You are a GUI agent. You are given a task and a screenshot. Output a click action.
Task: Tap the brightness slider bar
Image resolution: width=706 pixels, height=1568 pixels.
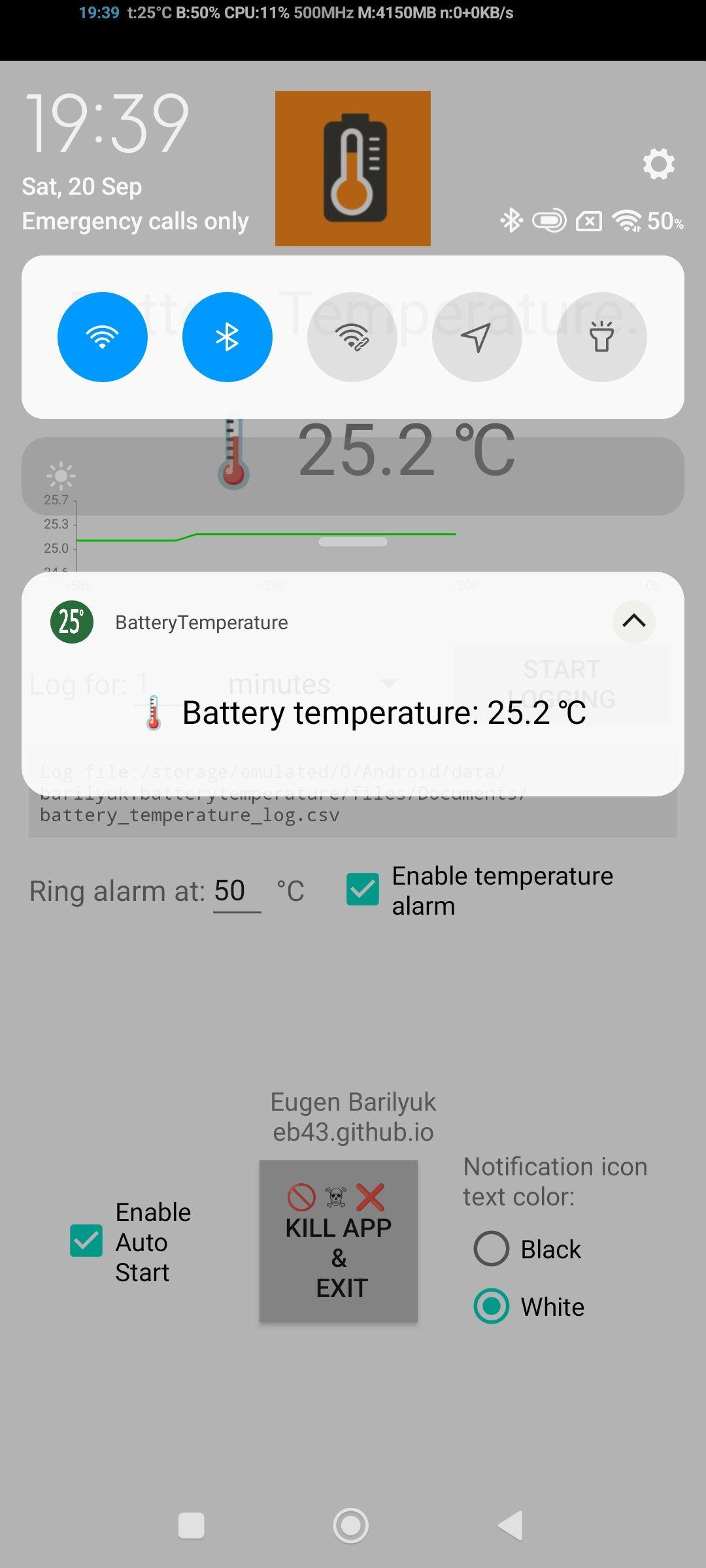click(x=353, y=476)
